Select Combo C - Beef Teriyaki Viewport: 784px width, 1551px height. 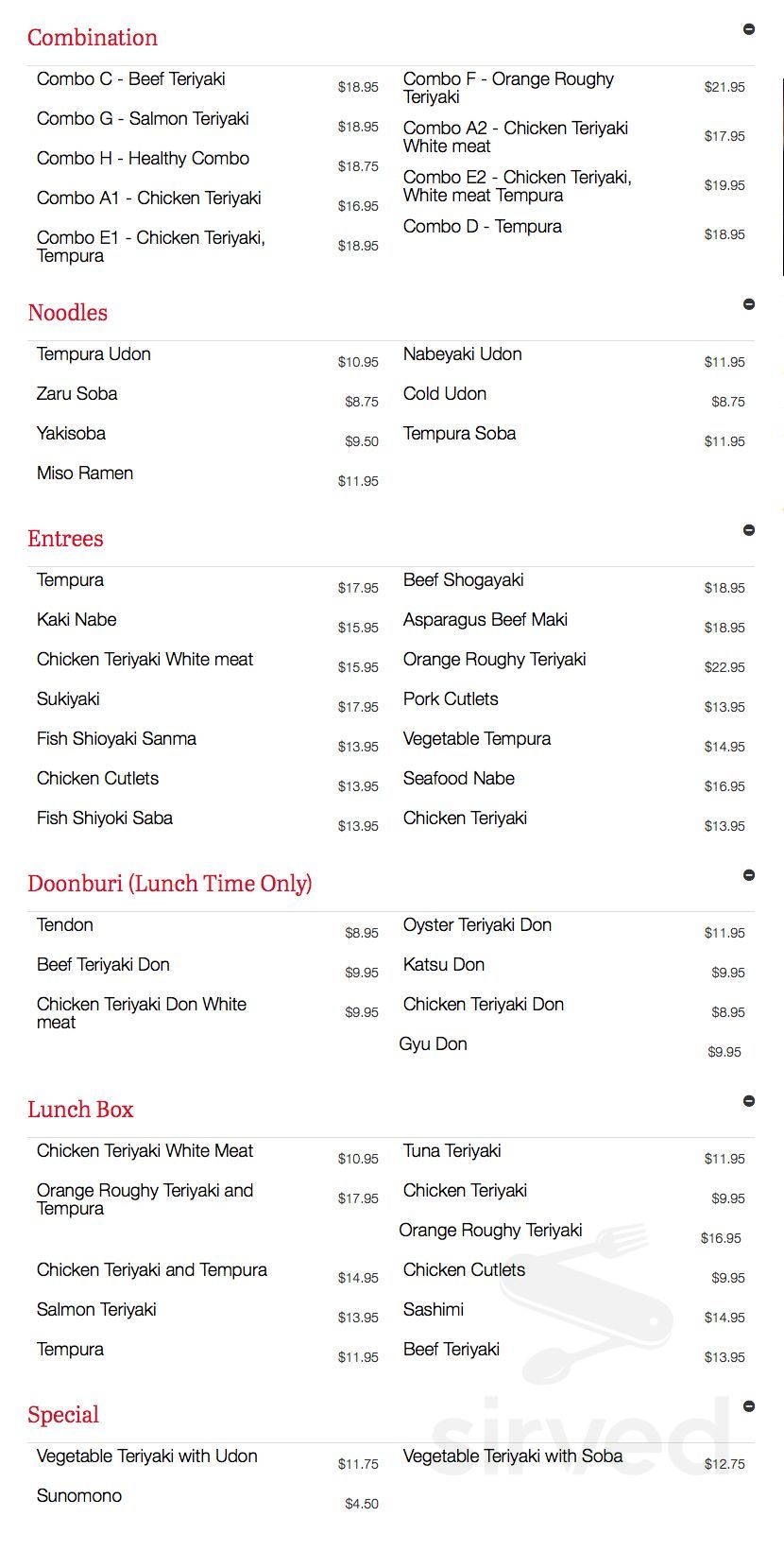[130, 79]
